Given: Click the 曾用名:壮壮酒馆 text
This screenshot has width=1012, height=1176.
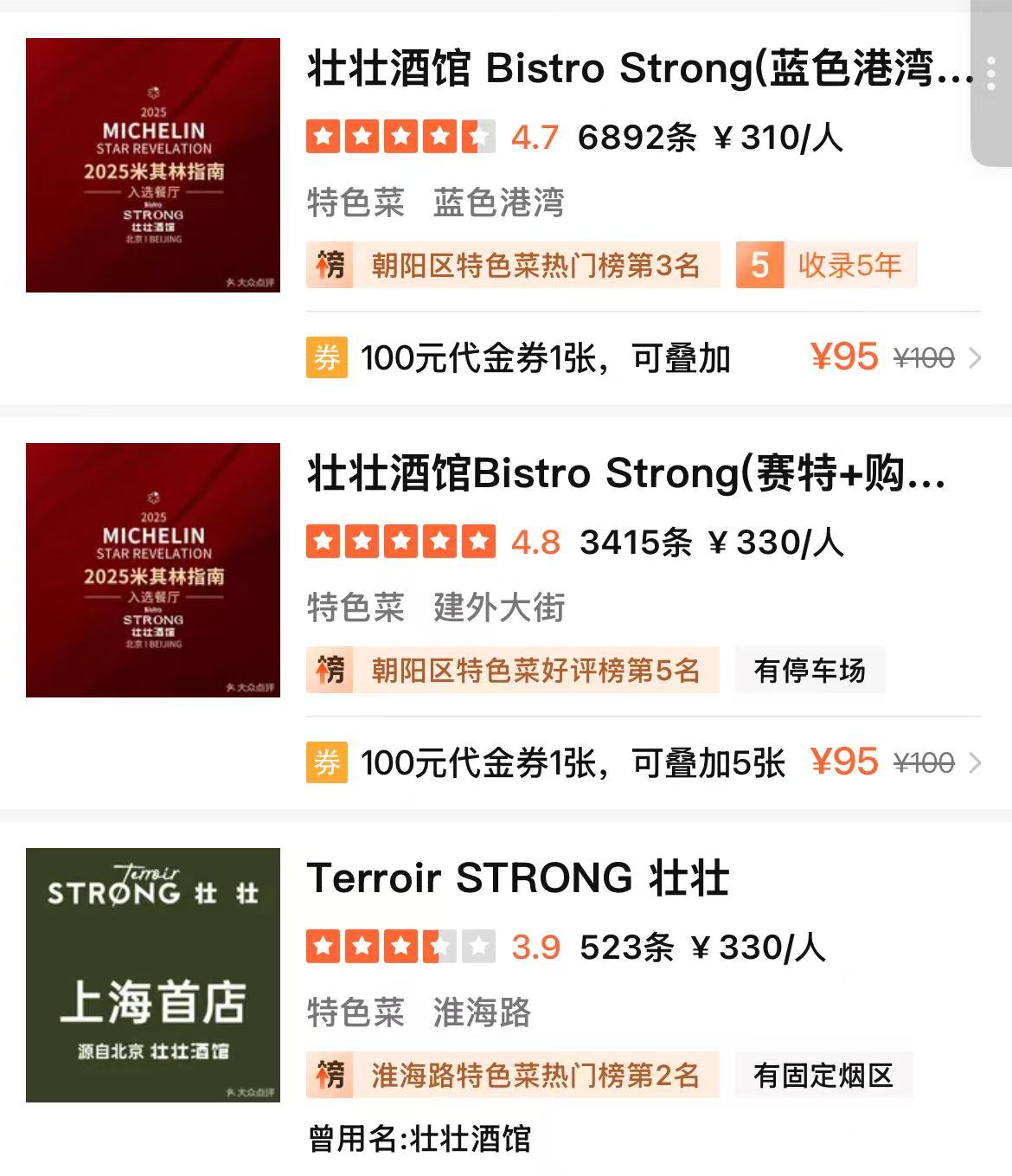Looking at the screenshot, I should tap(421, 1140).
